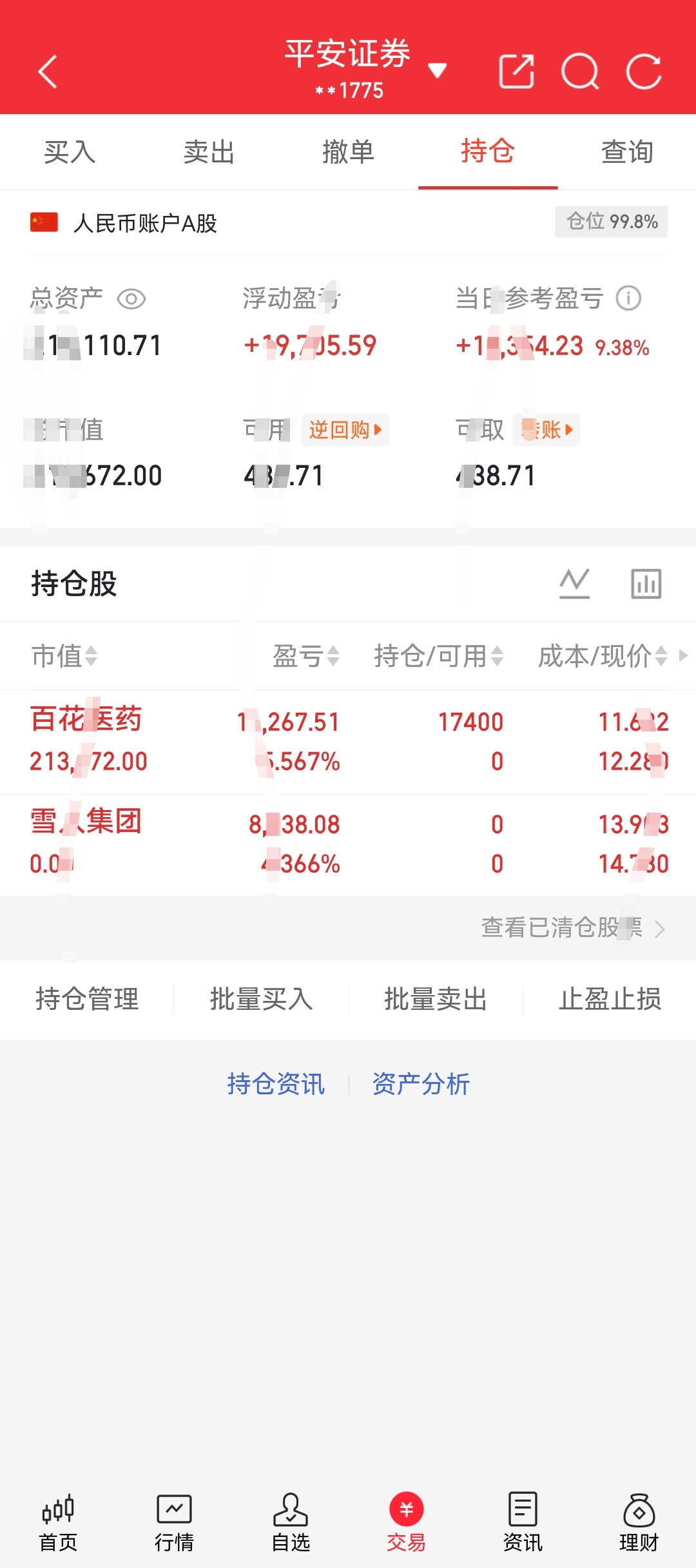696x1568 pixels.
Task: Refresh the holdings data
Action: pos(644,71)
